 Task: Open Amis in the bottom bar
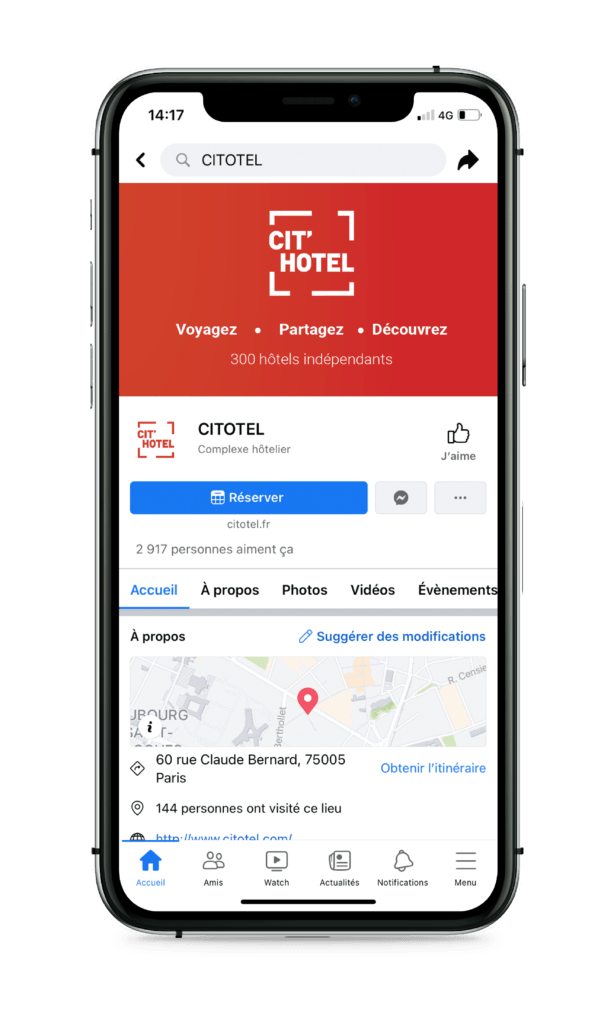[213, 868]
